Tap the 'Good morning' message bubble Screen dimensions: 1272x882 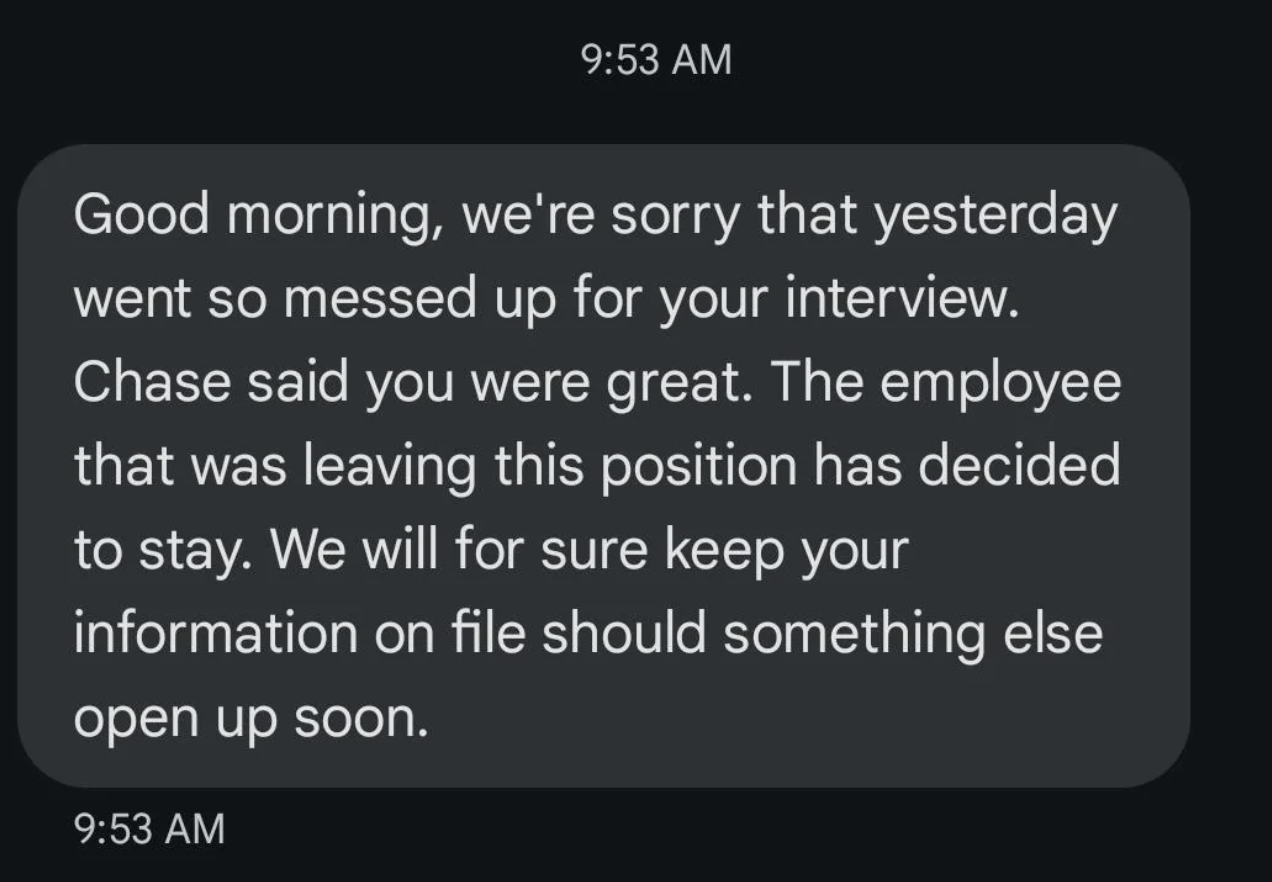[x=603, y=465]
